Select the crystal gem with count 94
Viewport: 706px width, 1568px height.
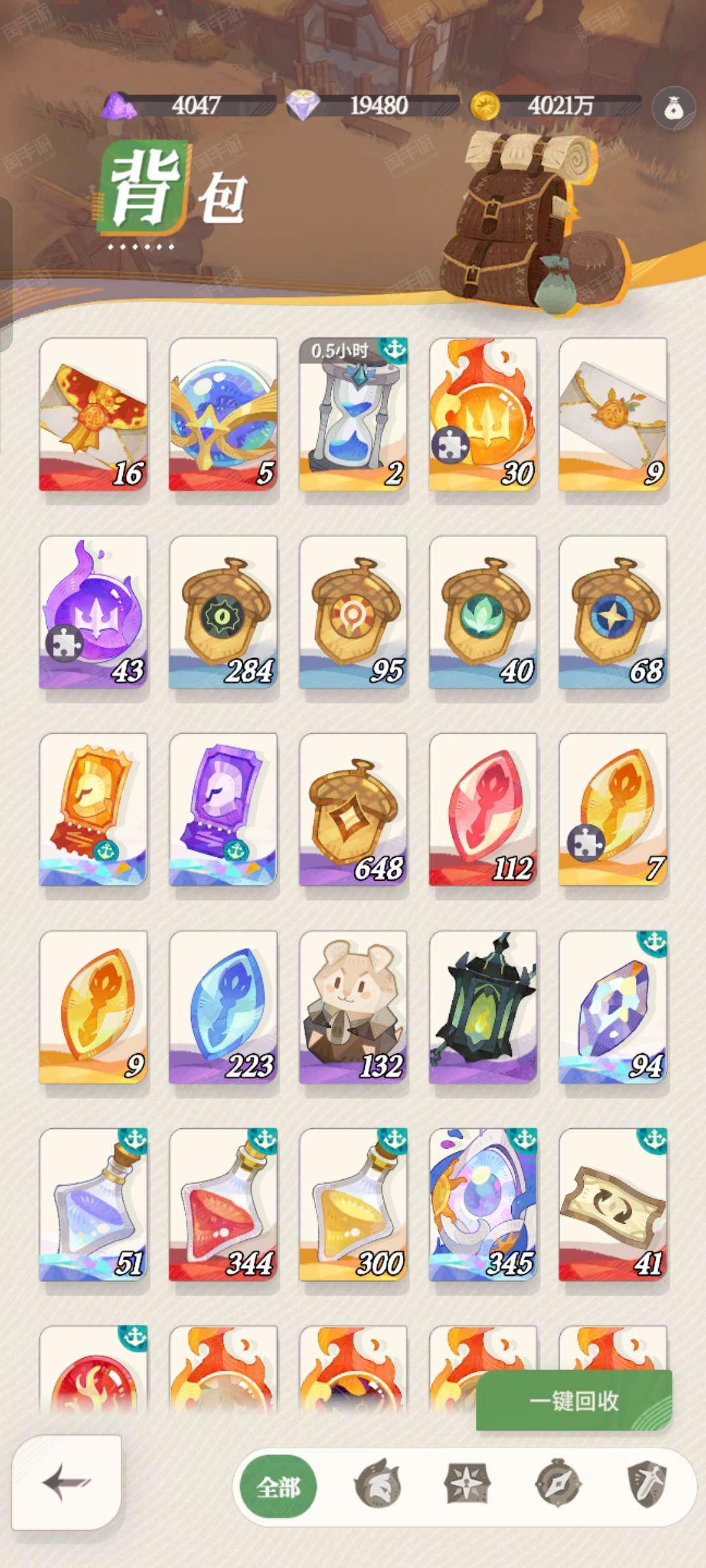[x=613, y=1007]
